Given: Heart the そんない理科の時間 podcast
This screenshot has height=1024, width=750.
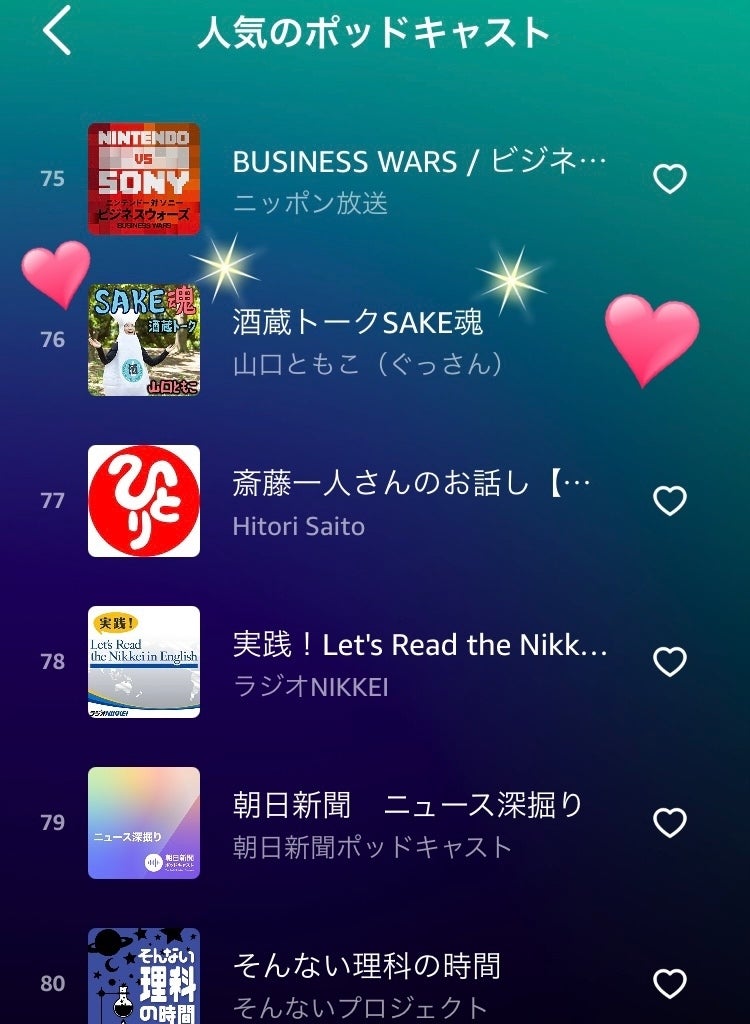Looking at the screenshot, I should coord(669,984).
